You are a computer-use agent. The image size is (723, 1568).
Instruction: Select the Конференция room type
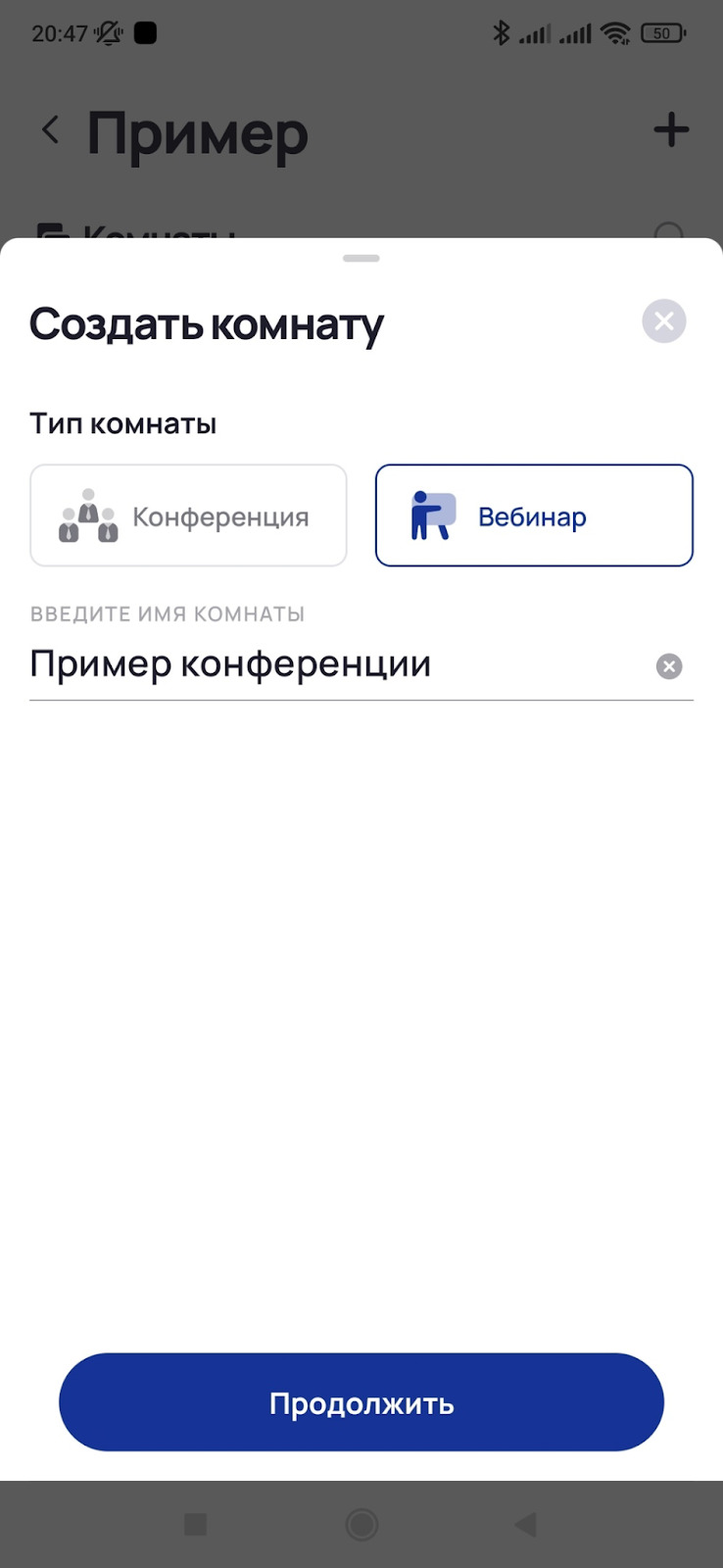point(188,515)
